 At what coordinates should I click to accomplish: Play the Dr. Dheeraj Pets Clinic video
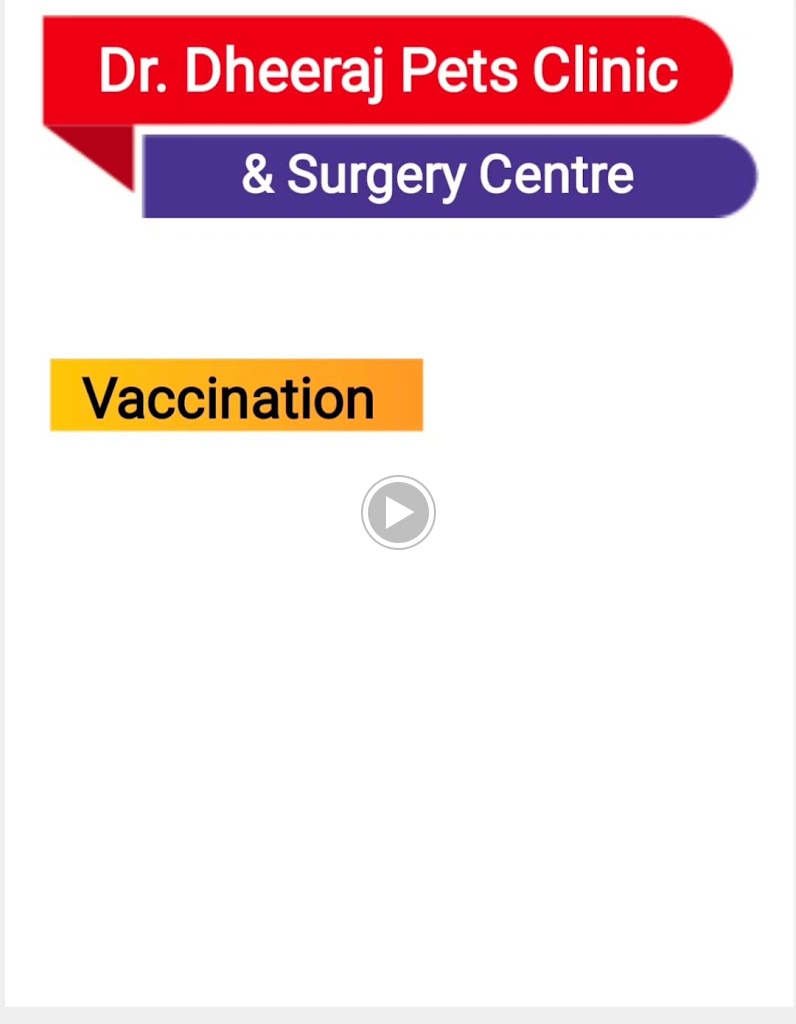click(398, 513)
